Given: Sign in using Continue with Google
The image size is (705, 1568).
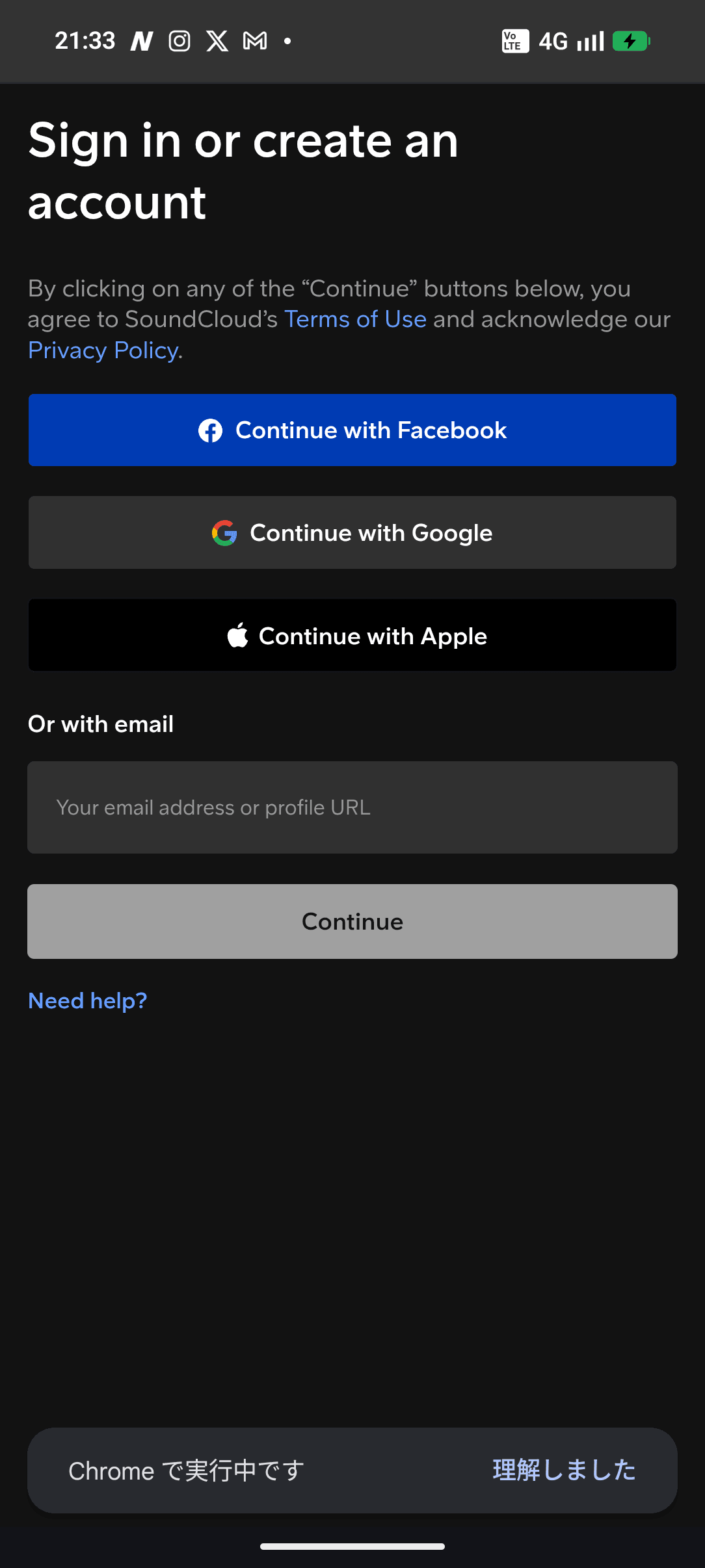Looking at the screenshot, I should point(352,532).
